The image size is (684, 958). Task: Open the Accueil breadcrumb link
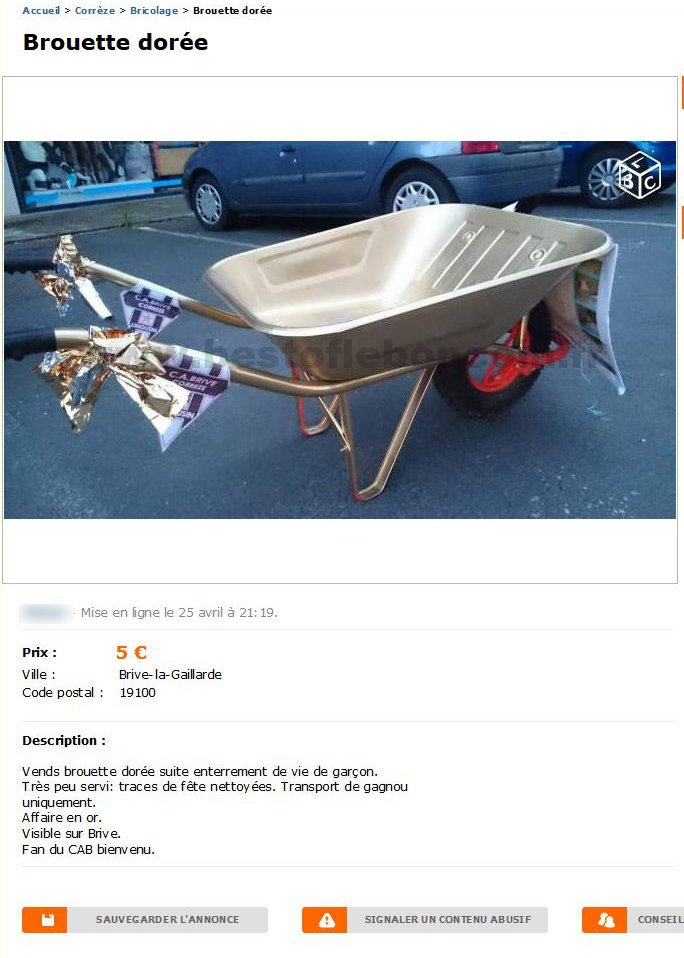[41, 11]
